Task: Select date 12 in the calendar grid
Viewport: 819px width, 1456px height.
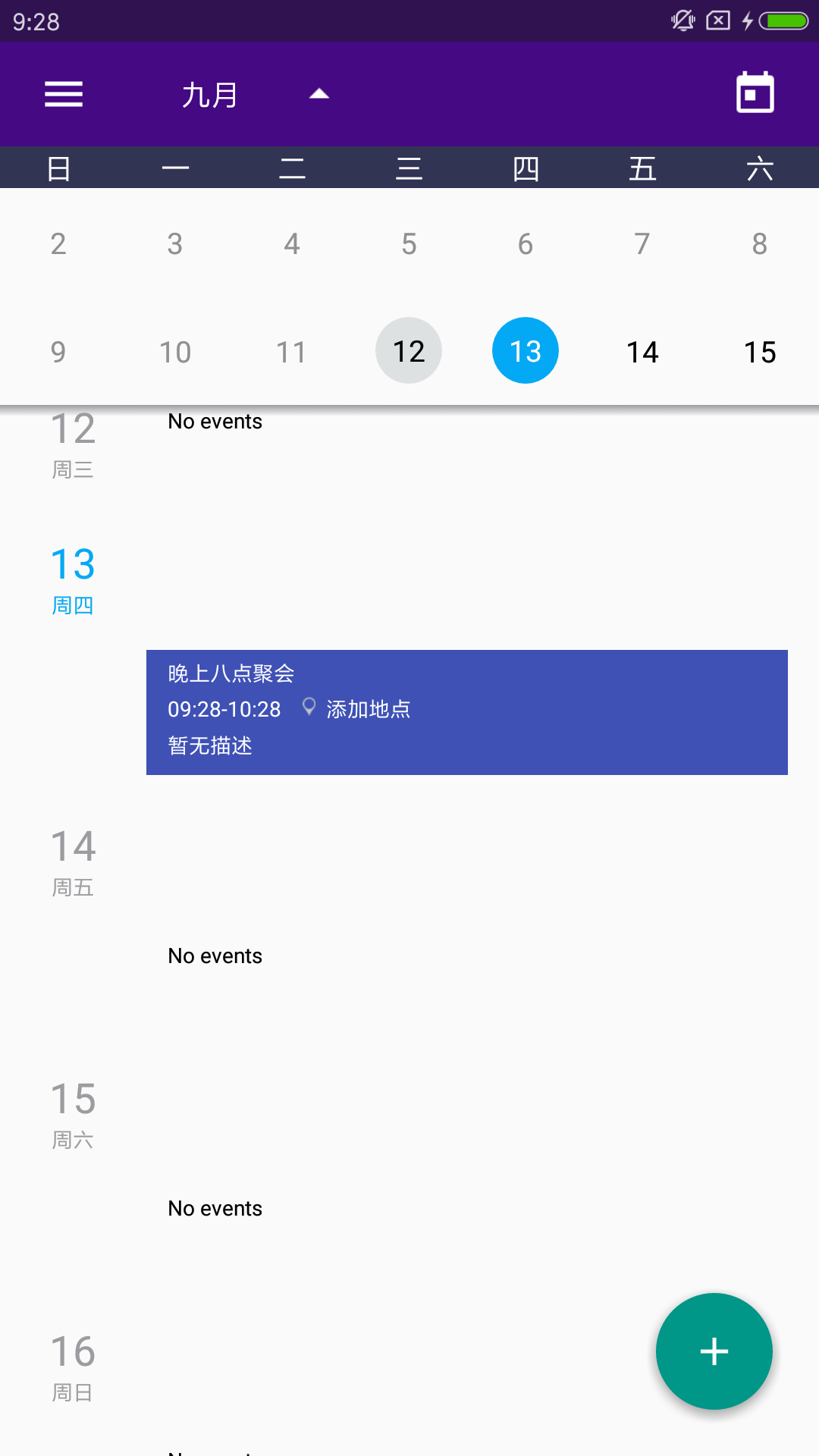Action: [x=409, y=351]
